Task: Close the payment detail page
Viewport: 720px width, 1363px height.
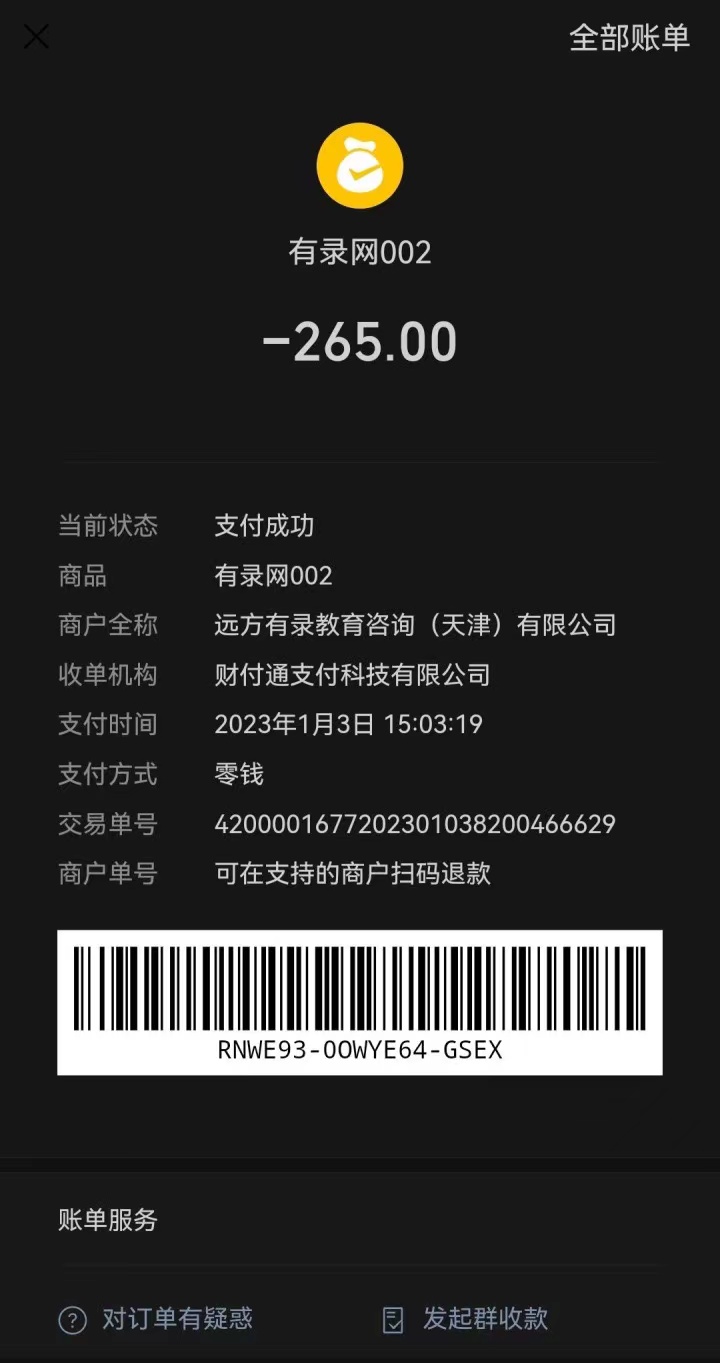Action: [x=36, y=38]
